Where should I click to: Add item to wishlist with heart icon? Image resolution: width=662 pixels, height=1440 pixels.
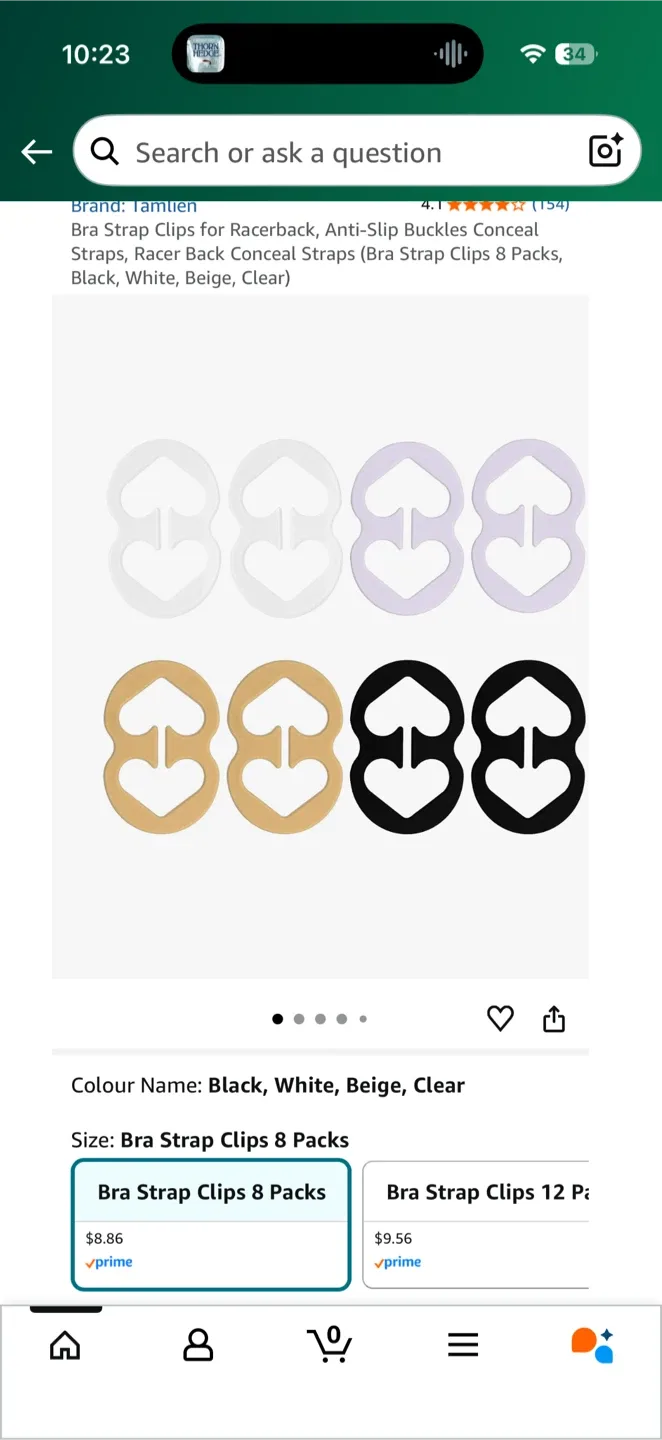(500, 1019)
